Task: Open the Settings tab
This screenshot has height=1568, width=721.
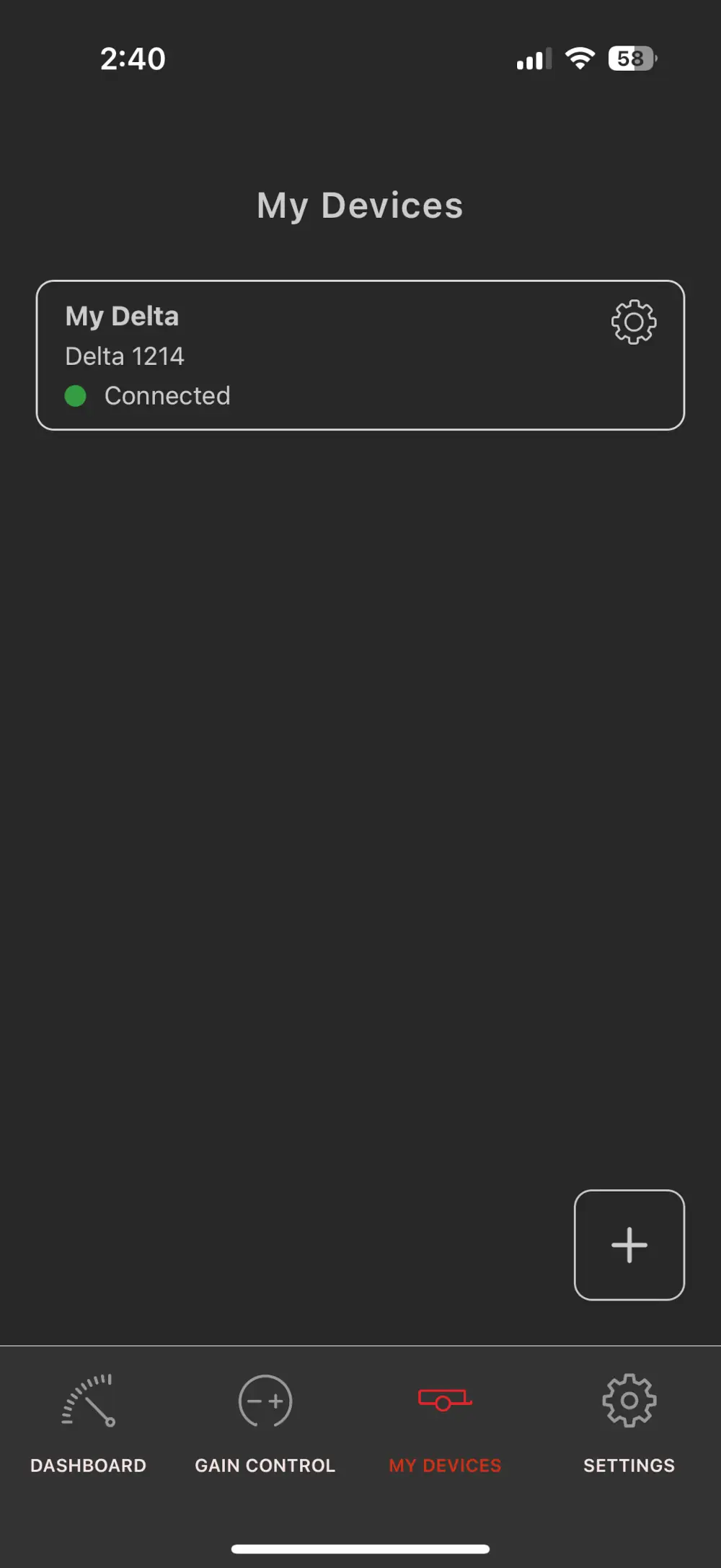Action: (629, 1424)
